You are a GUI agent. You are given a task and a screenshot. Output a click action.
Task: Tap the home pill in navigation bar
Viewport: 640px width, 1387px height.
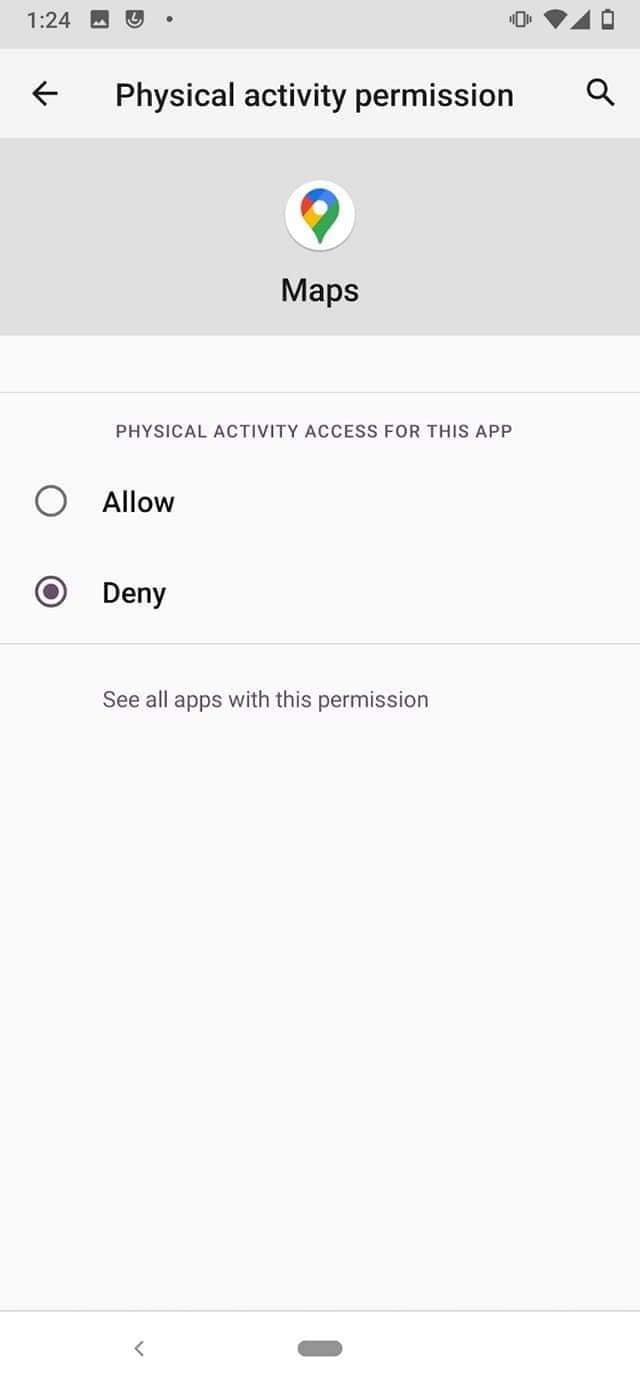[x=320, y=1348]
